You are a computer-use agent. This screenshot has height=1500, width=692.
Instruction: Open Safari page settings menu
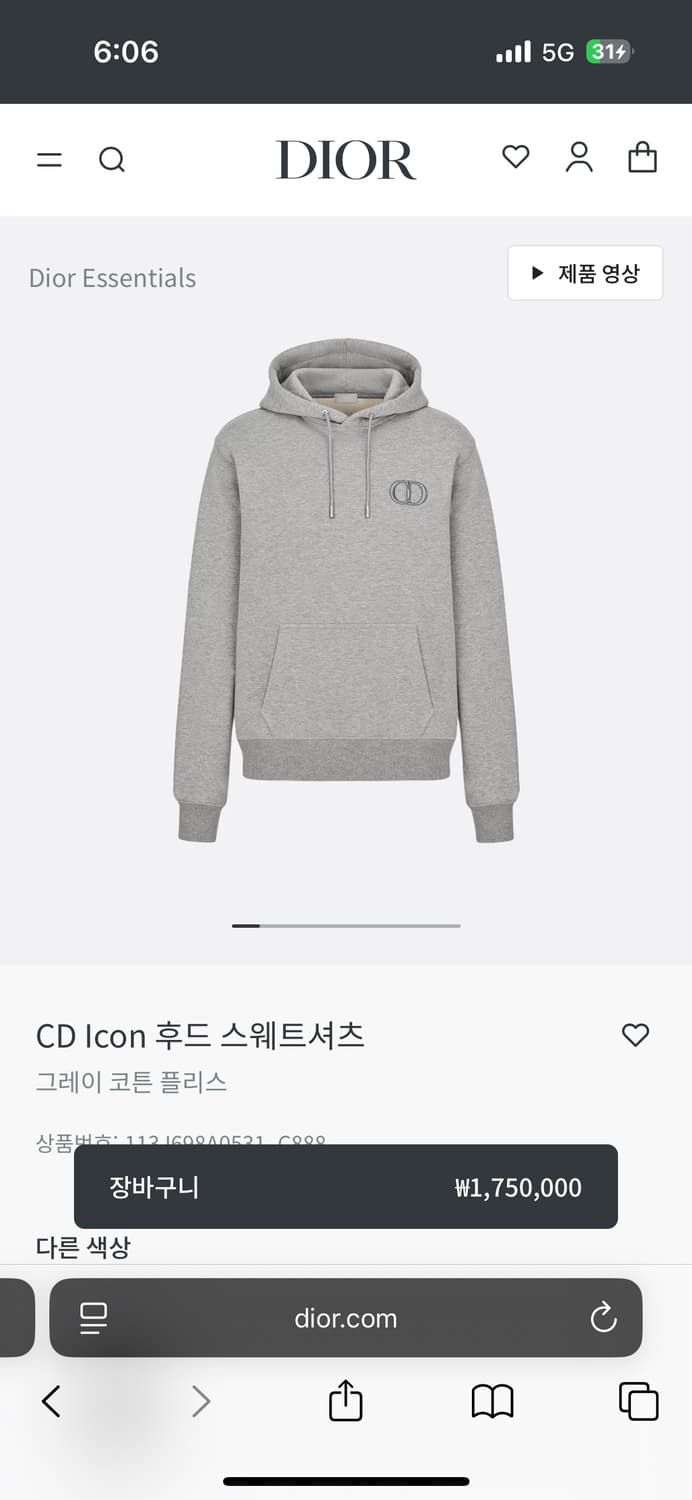coord(94,1318)
